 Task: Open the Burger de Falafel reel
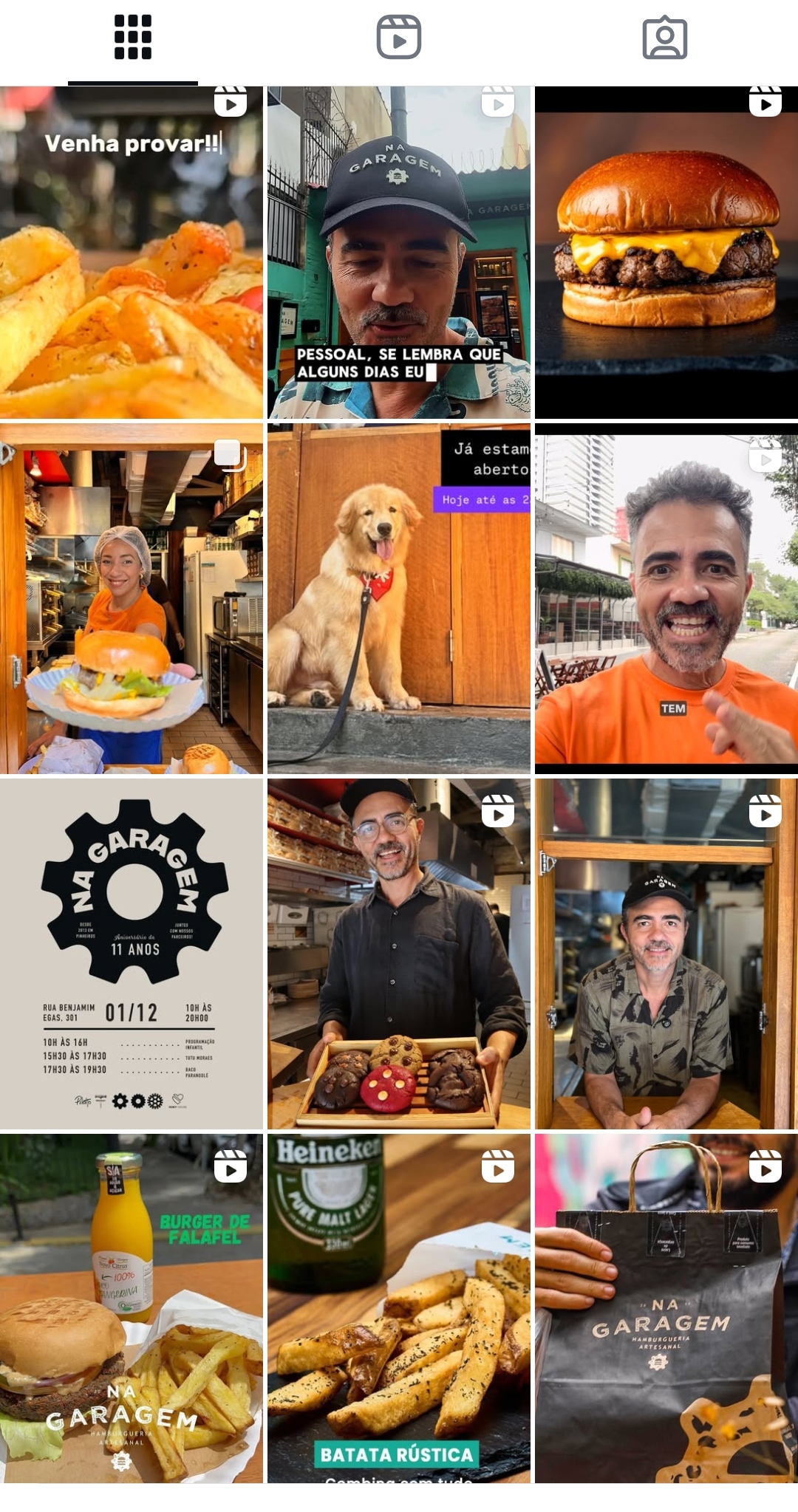[132, 1308]
